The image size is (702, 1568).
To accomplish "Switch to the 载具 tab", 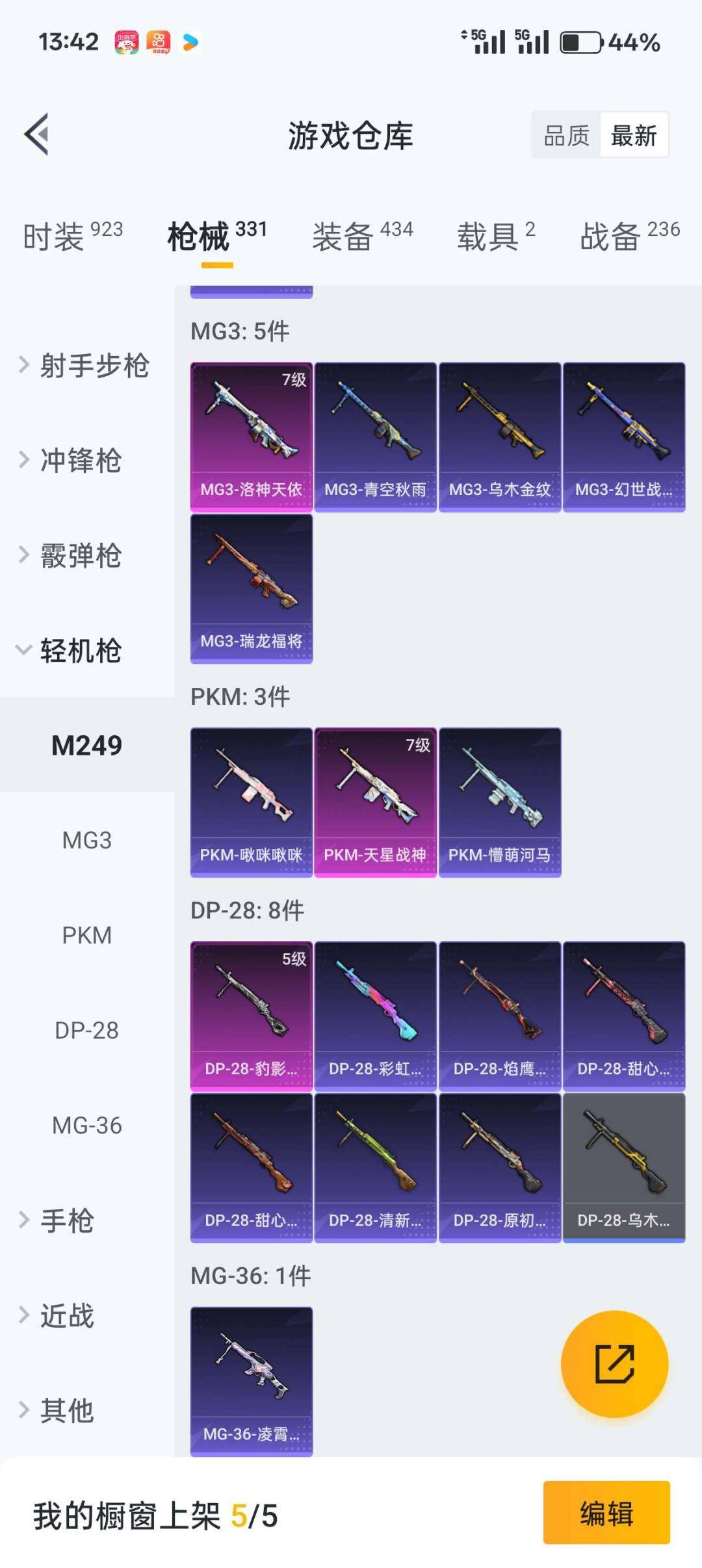I will click(x=496, y=236).
